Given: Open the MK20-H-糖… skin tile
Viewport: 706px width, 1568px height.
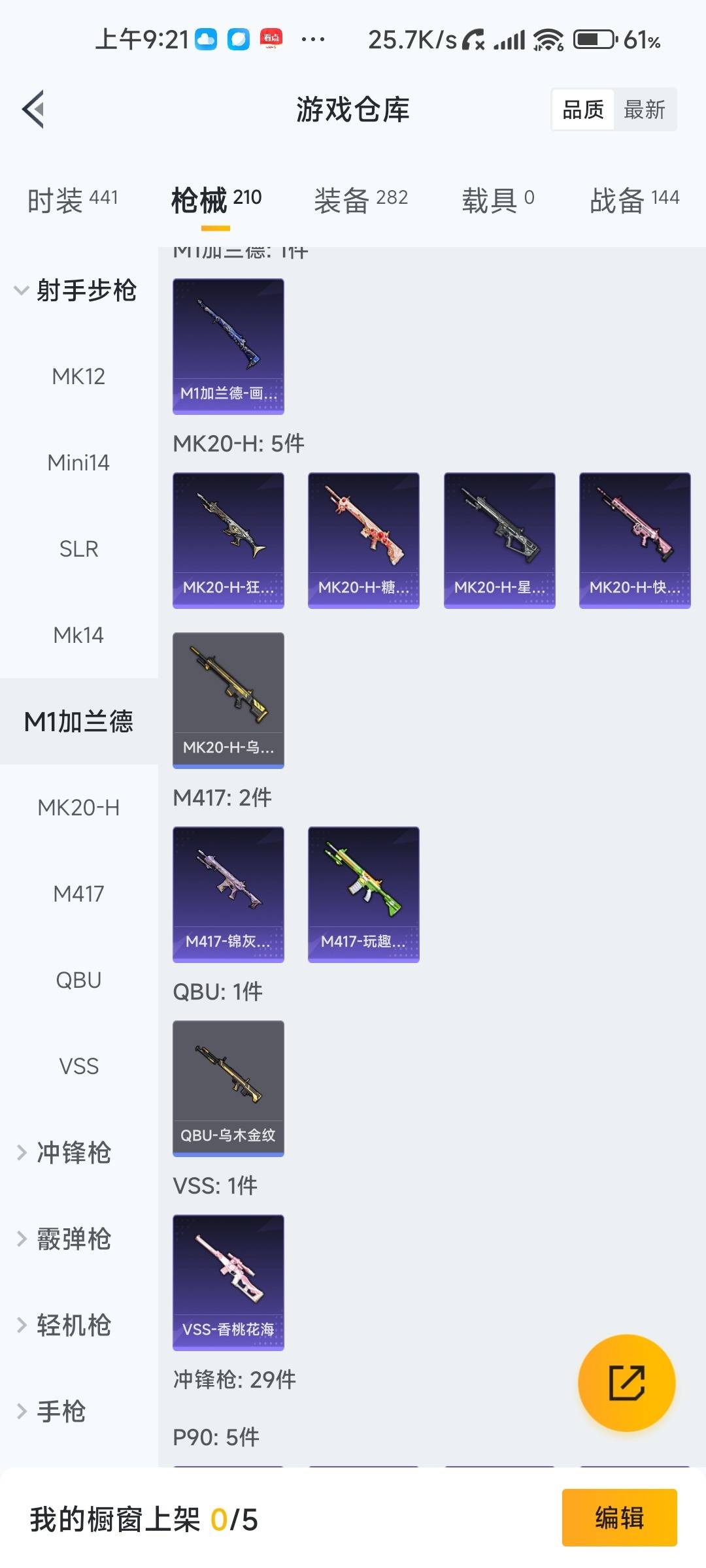Looking at the screenshot, I should [x=363, y=540].
